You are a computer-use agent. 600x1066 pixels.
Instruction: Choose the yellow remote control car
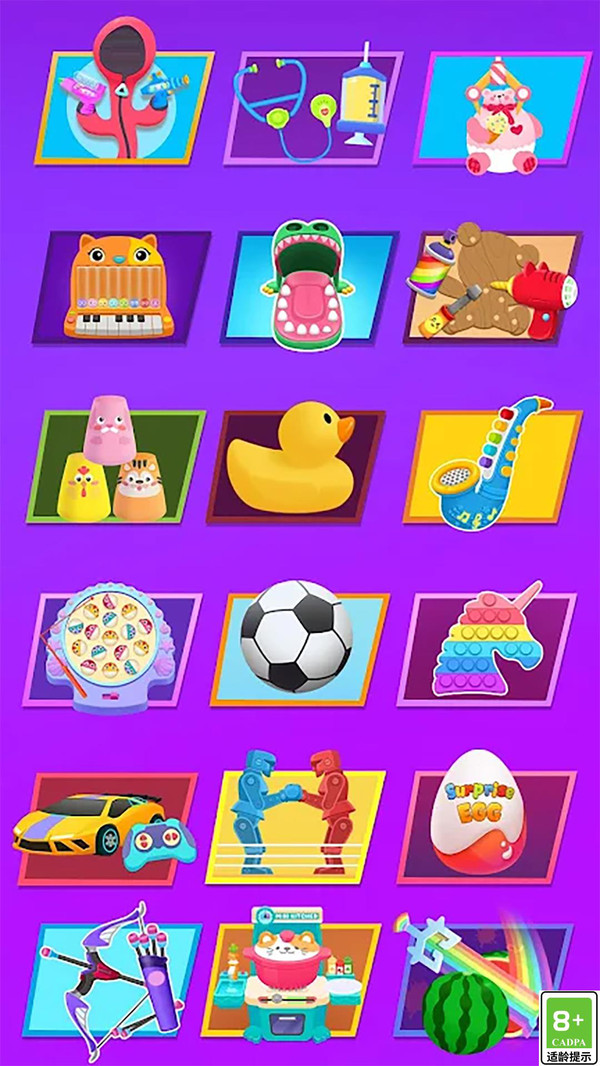coord(105,828)
